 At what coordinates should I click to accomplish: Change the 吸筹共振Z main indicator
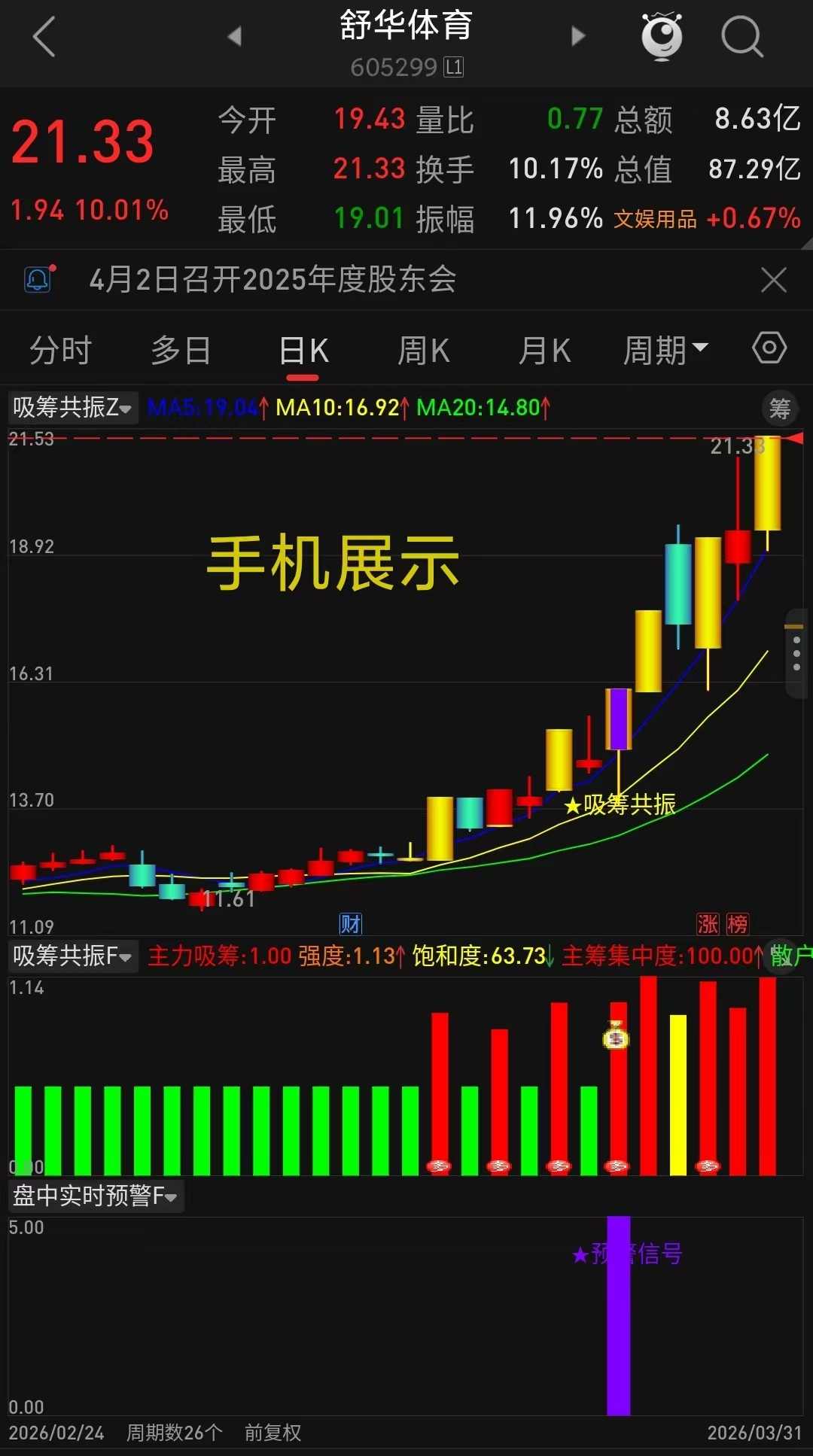click(72, 408)
